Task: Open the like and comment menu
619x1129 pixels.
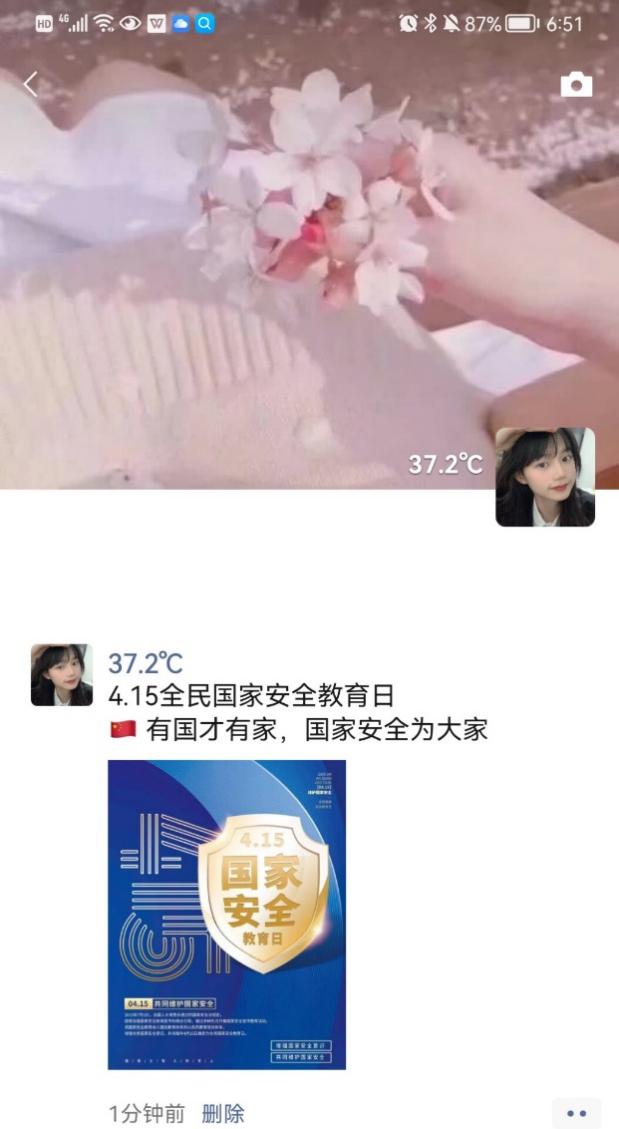Action: (x=576, y=1112)
